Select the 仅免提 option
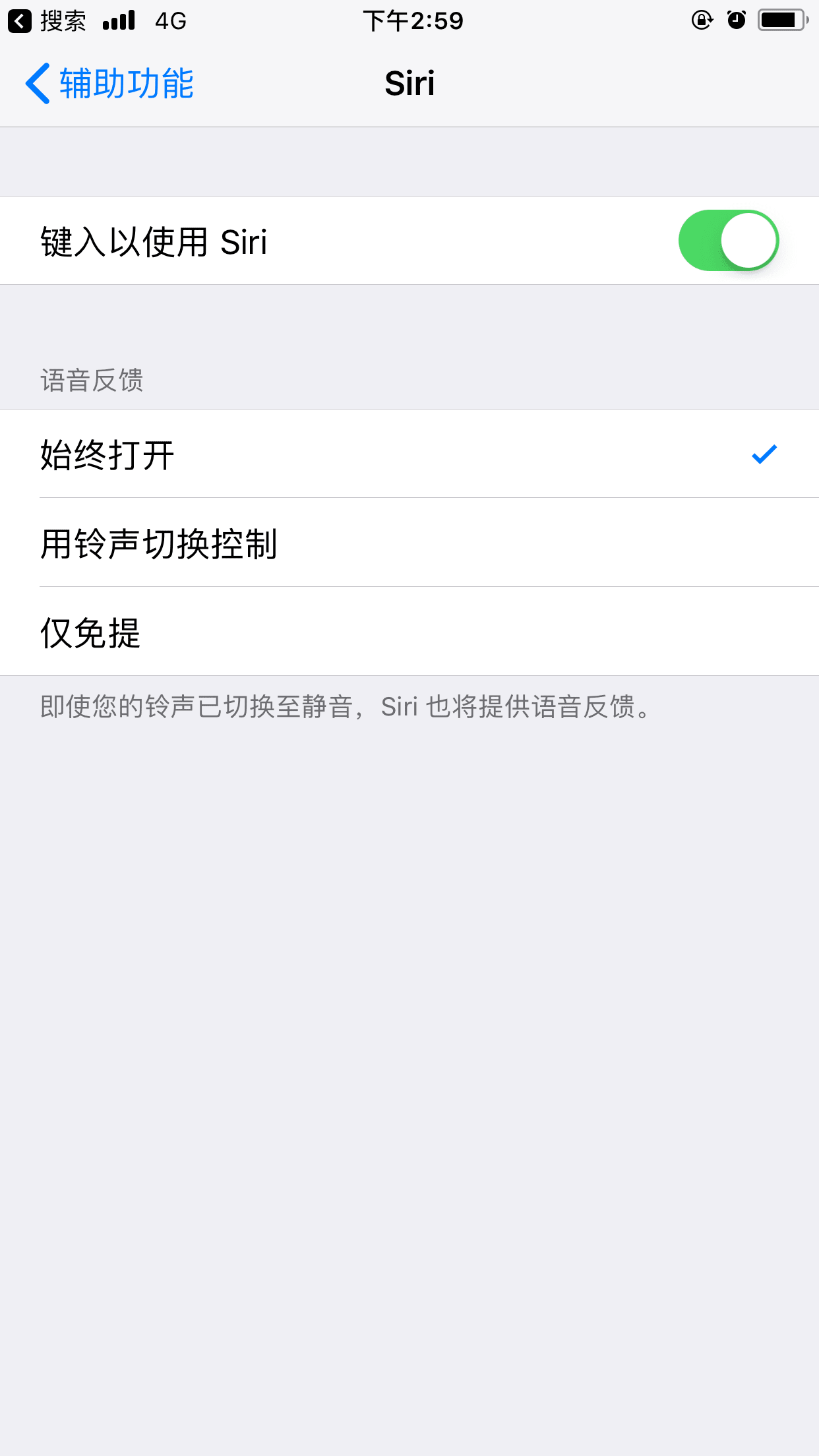 click(409, 632)
